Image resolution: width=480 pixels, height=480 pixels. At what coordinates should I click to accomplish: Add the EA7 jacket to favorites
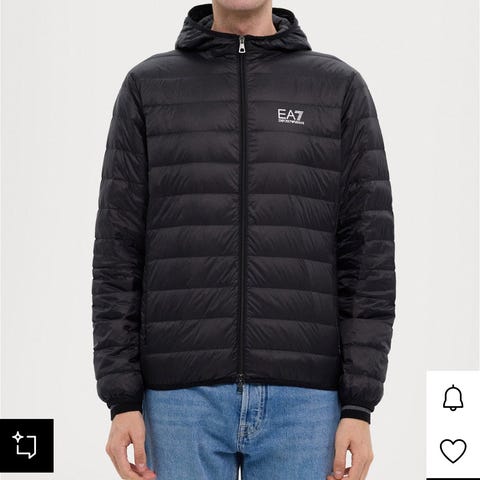tap(453, 451)
